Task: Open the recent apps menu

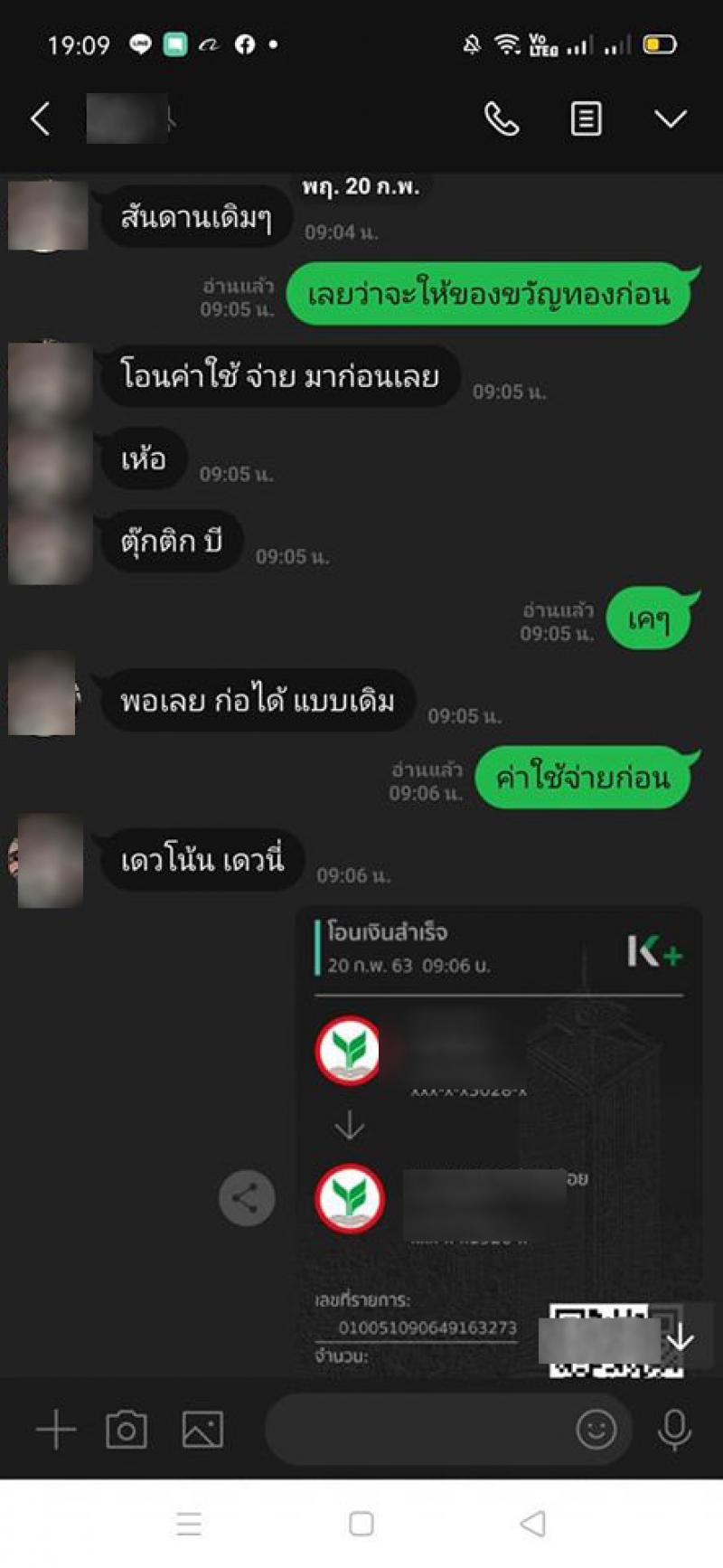Action: pyautogui.click(x=189, y=1524)
